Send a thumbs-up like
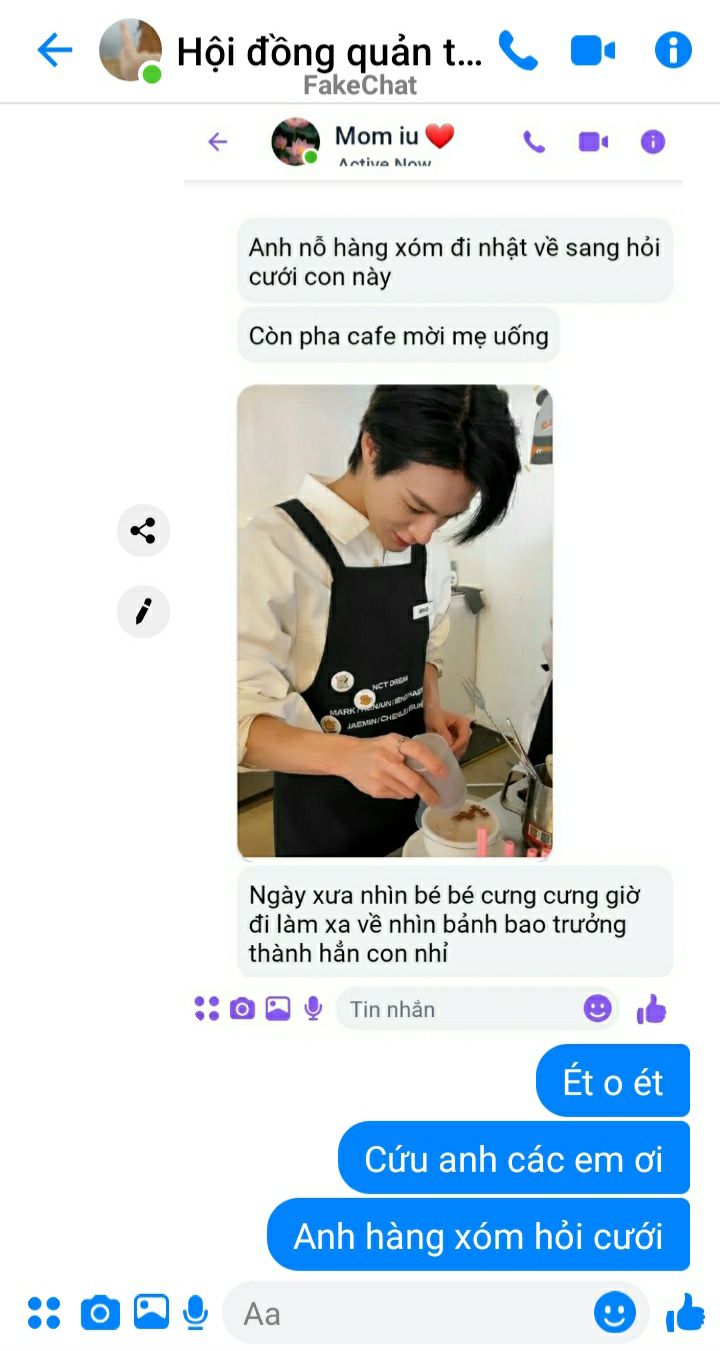This screenshot has height=1351, width=720. click(x=685, y=1312)
